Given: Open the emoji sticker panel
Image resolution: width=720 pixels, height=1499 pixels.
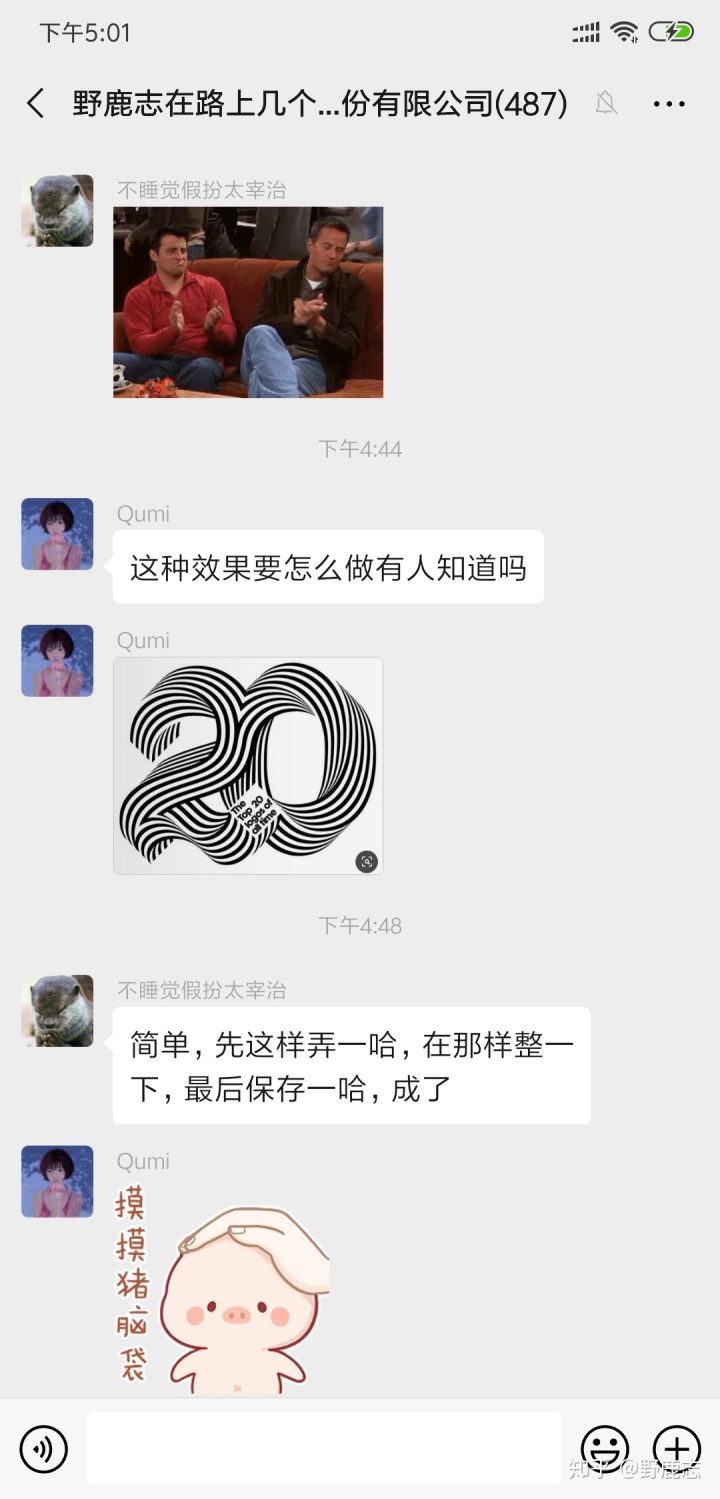Looking at the screenshot, I should click(605, 1448).
